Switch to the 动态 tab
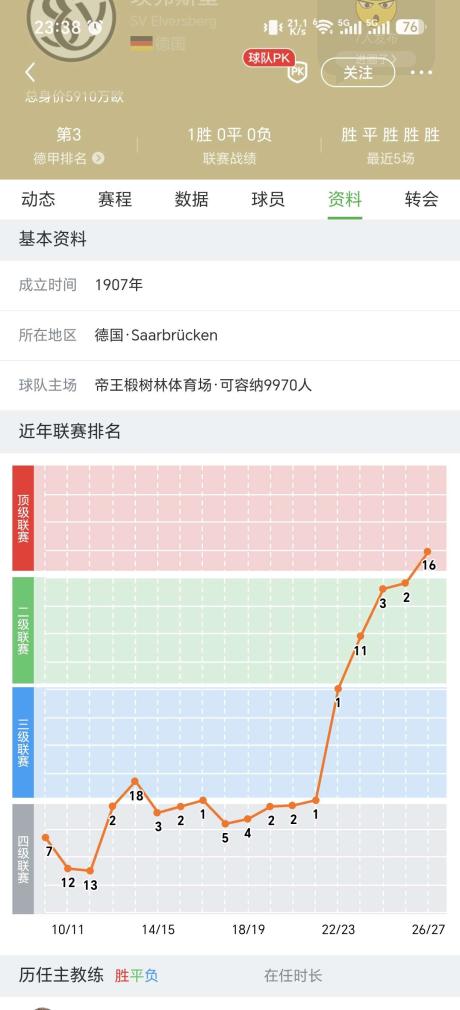Image resolution: width=460 pixels, height=1010 pixels. (38, 199)
